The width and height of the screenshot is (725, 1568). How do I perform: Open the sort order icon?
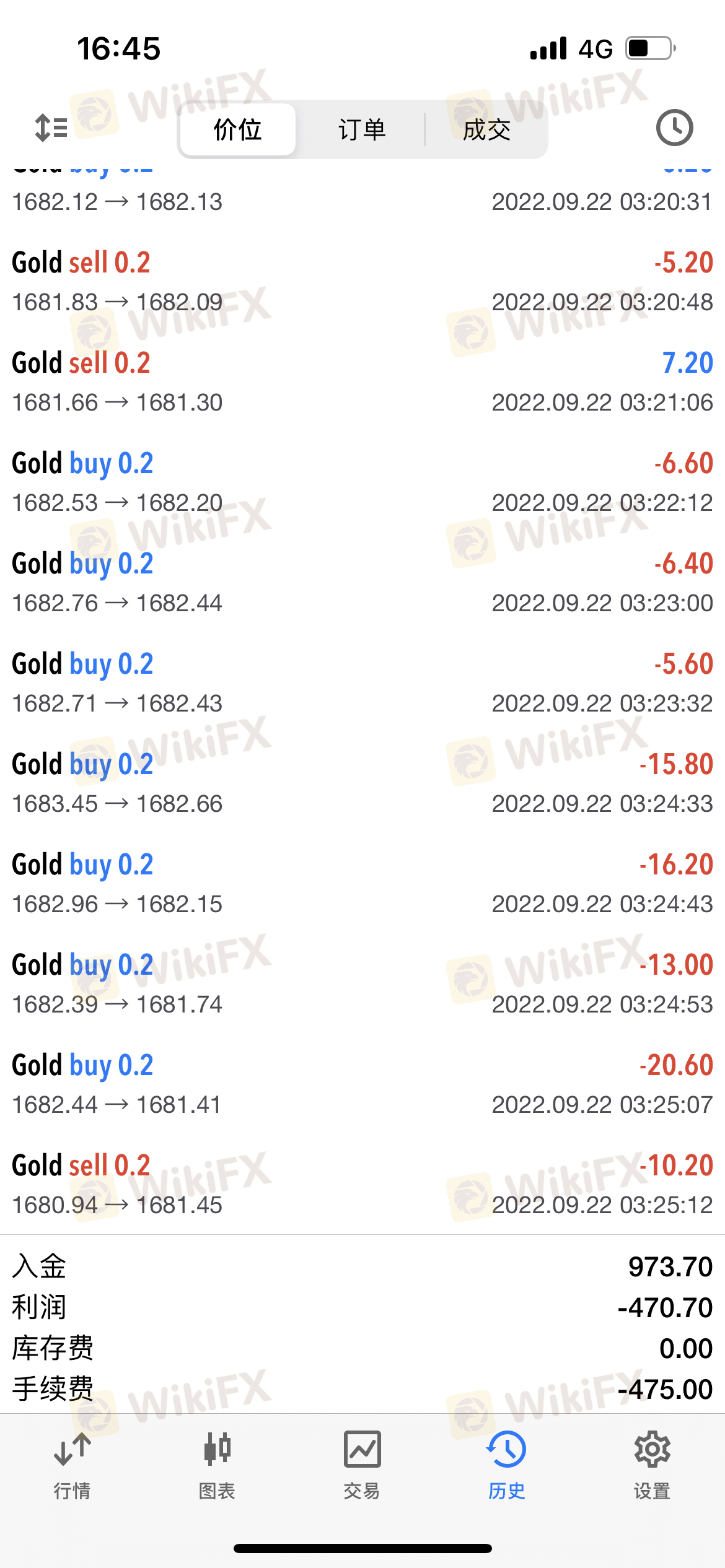(51, 128)
